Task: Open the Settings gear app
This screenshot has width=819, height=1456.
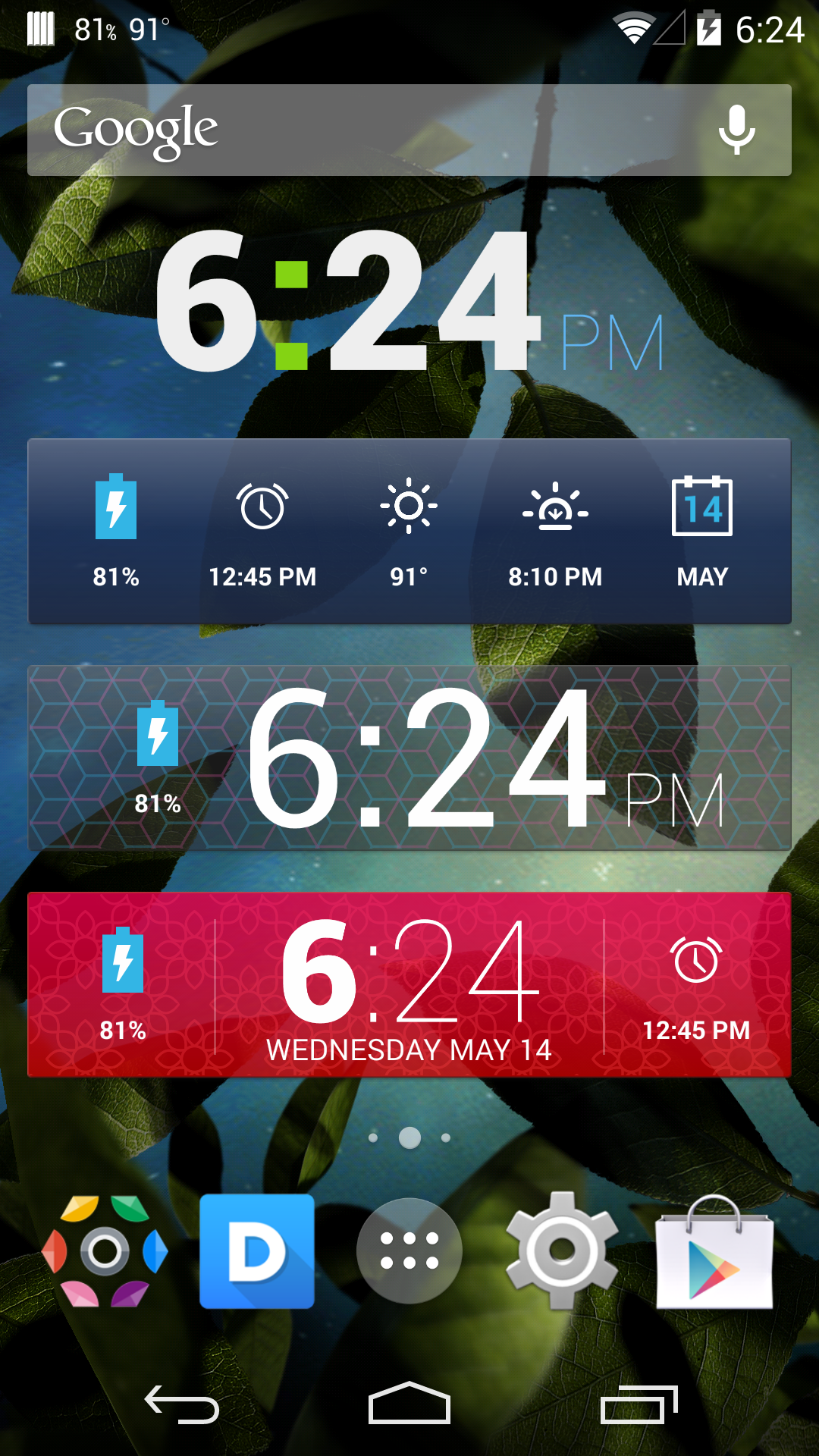Action: 562,1251
